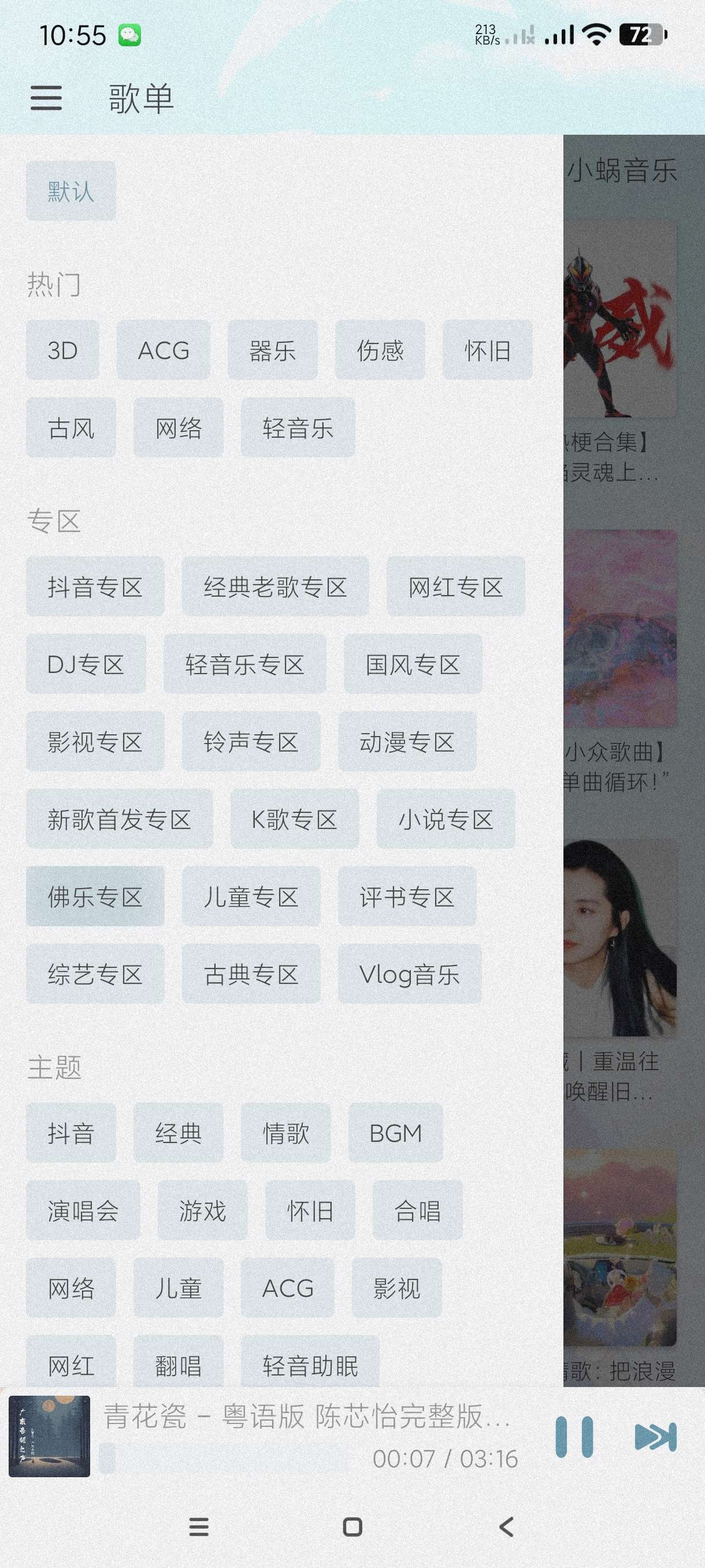Choose the 3D hot tag
Screen dimensions: 705x1568
[62, 350]
